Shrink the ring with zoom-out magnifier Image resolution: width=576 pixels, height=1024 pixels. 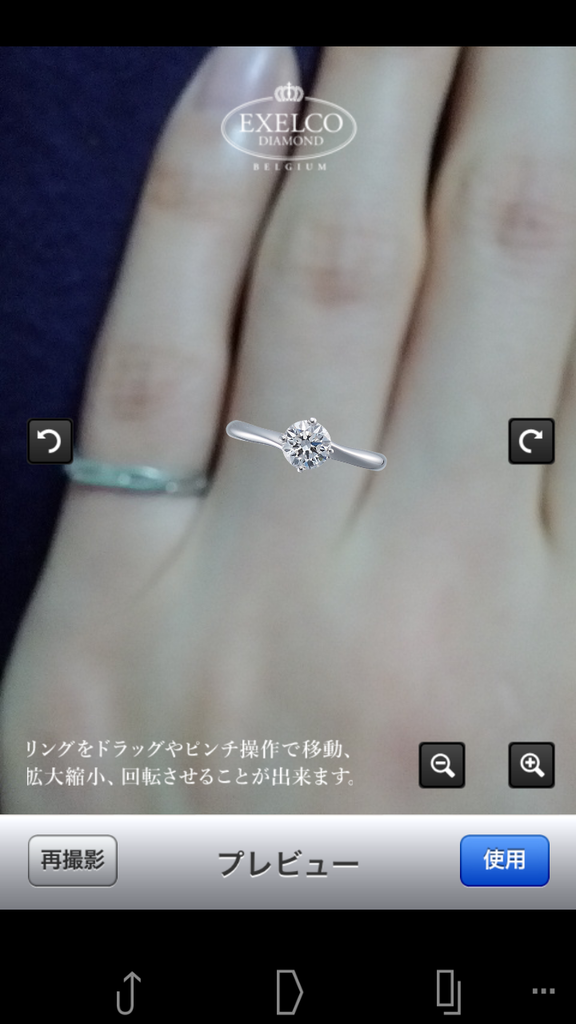point(442,765)
